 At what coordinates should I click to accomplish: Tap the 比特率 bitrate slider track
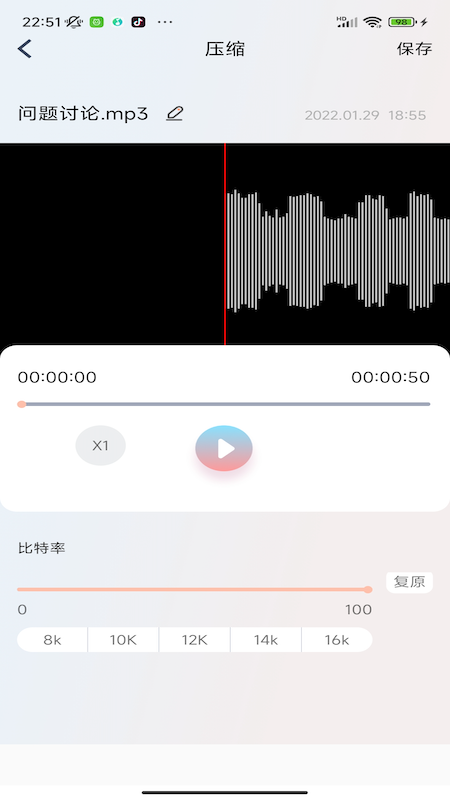194,589
